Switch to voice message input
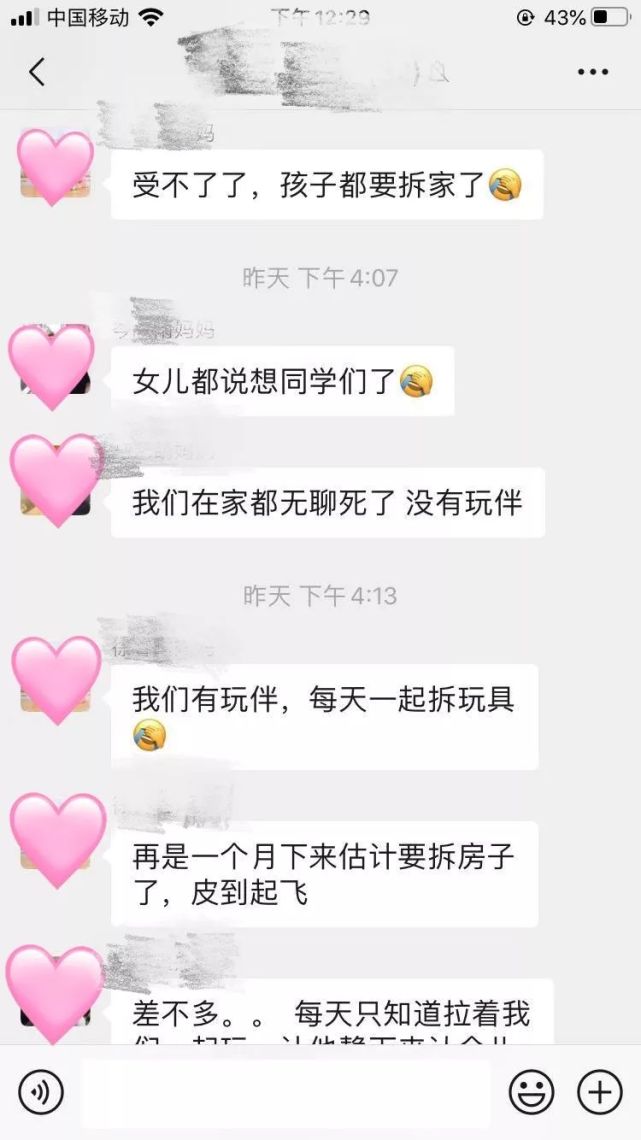 click(x=41, y=1092)
